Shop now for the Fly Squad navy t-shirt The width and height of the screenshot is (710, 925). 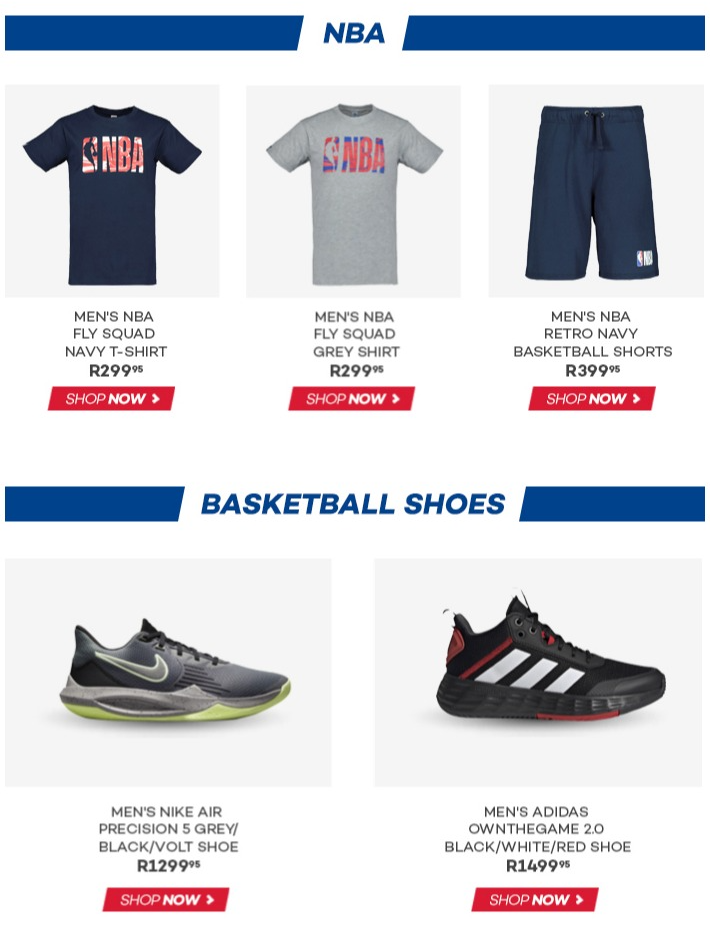[x=111, y=399]
